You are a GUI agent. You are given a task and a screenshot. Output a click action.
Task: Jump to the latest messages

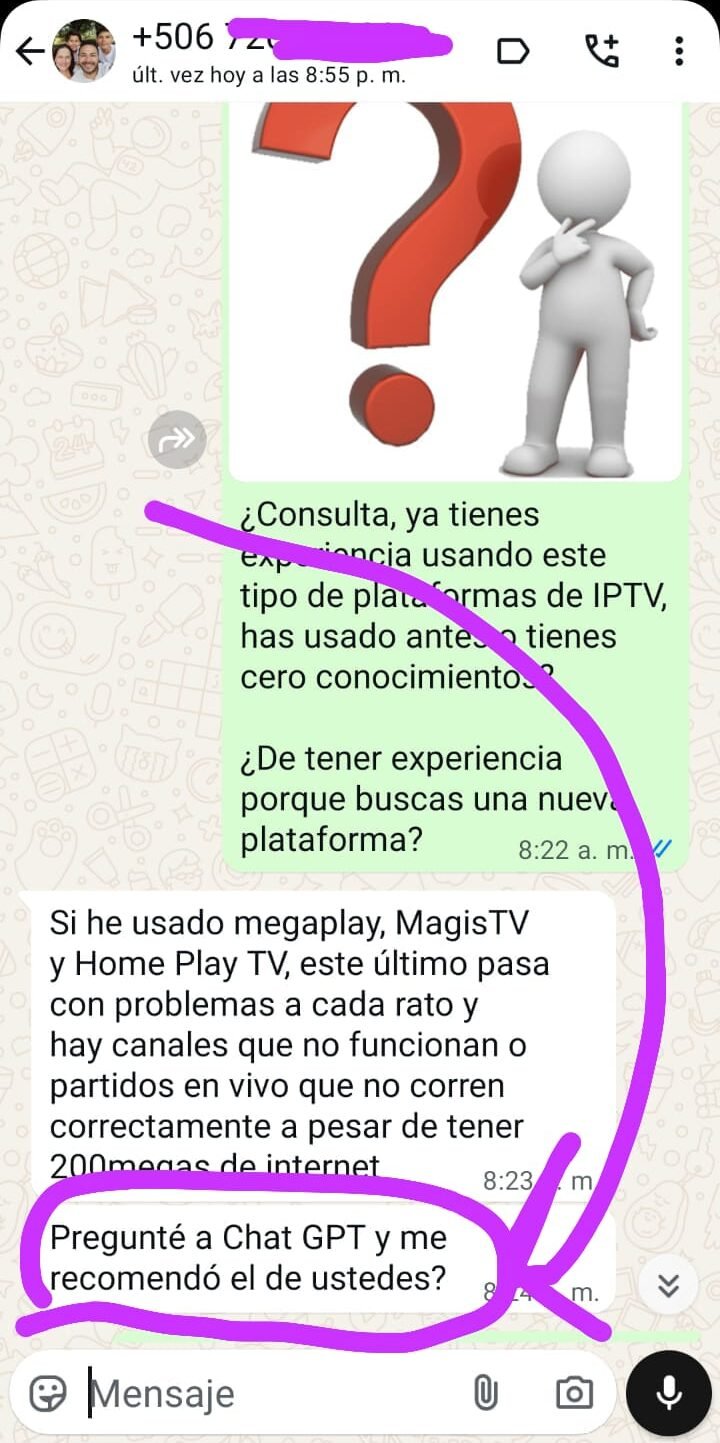point(668,1285)
